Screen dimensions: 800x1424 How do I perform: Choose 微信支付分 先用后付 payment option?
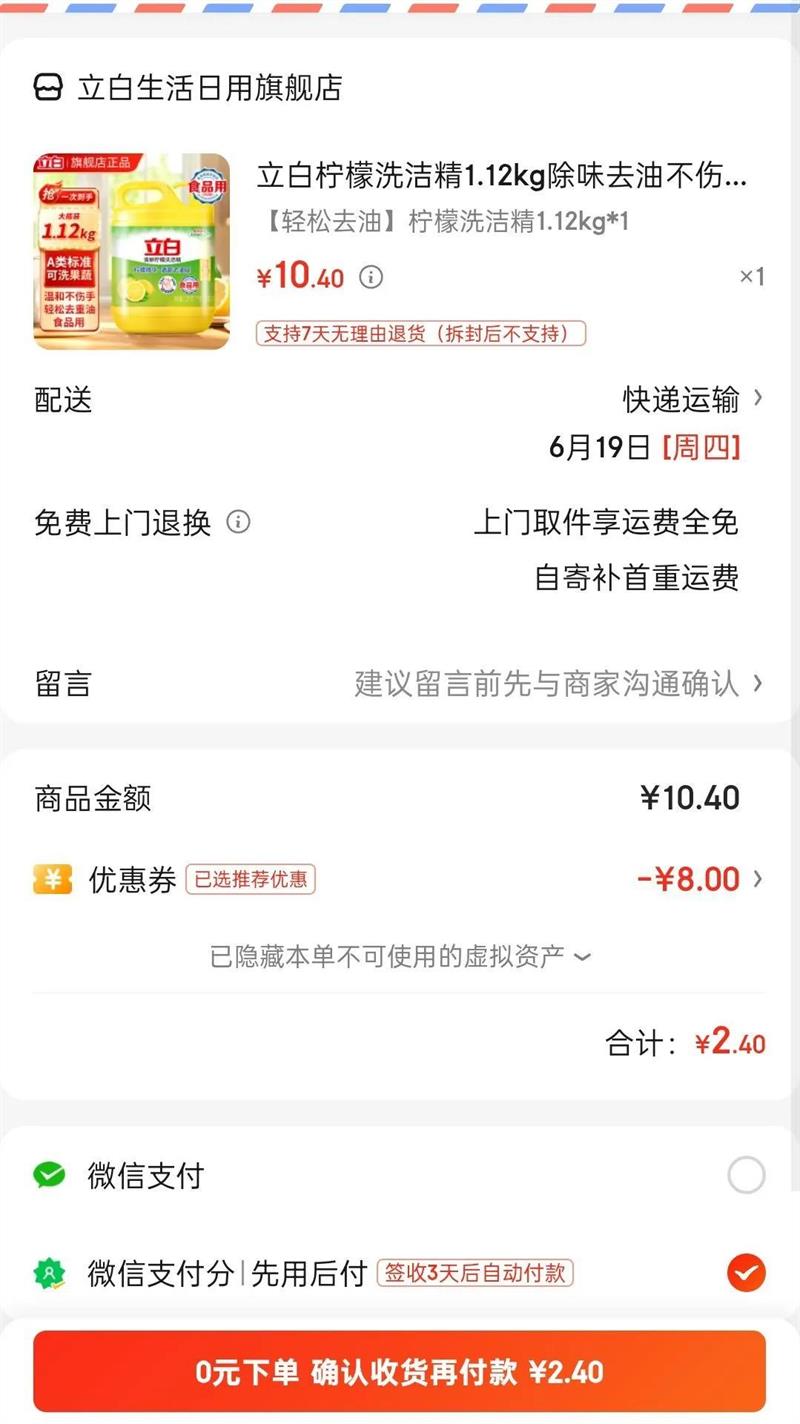tap(746, 1273)
